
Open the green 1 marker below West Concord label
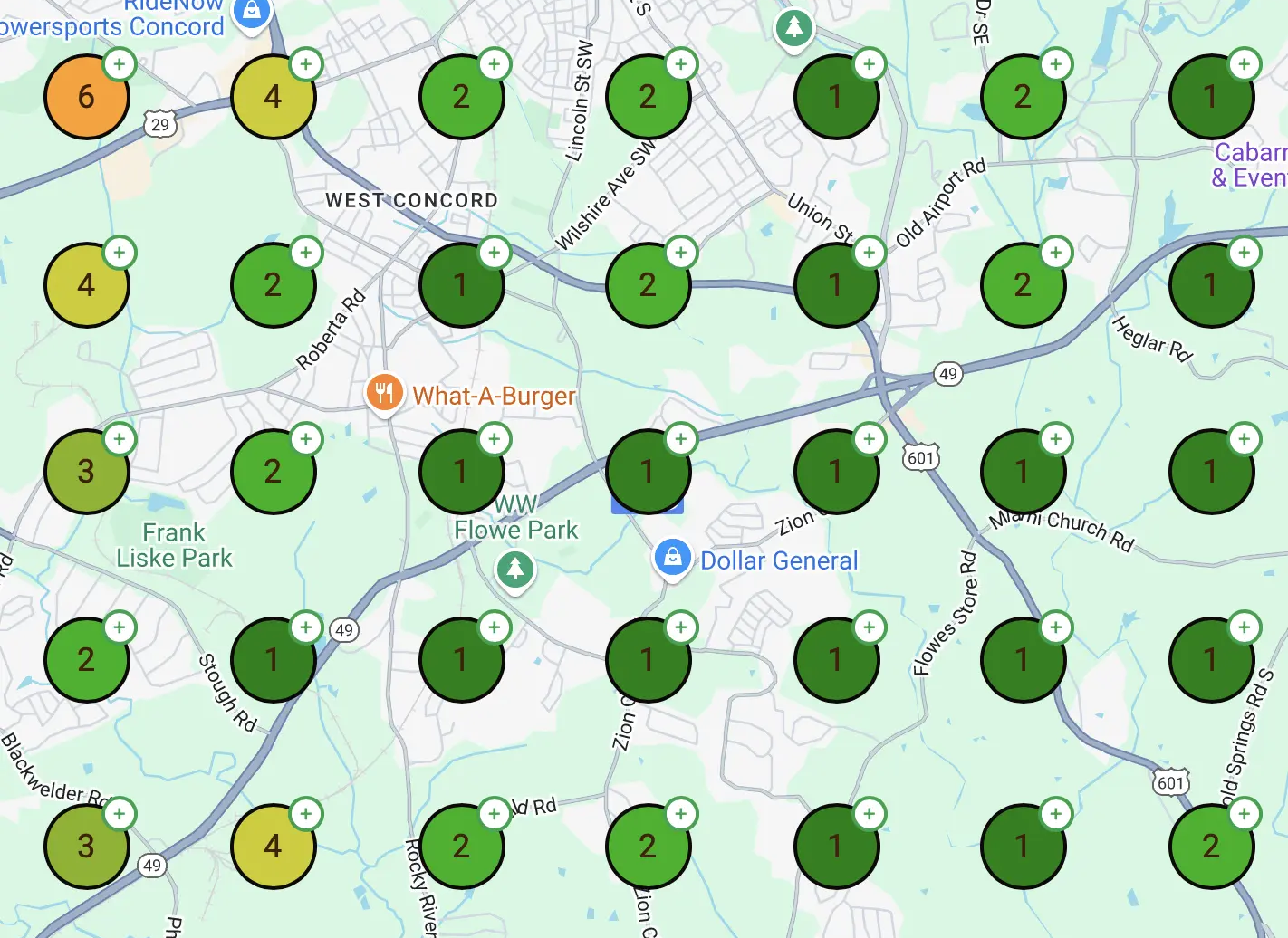coord(460,285)
